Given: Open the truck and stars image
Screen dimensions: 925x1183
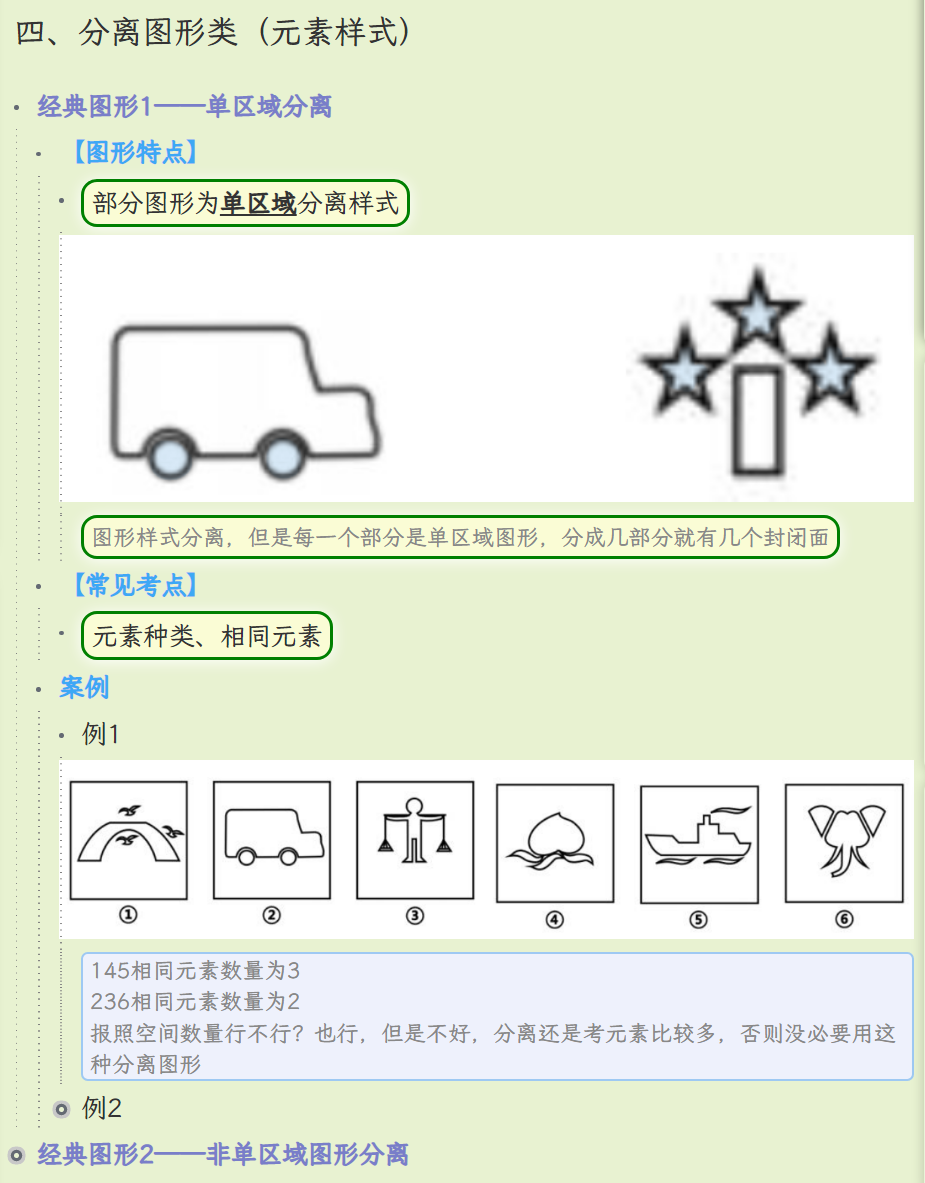Looking at the screenshot, I should [x=488, y=368].
